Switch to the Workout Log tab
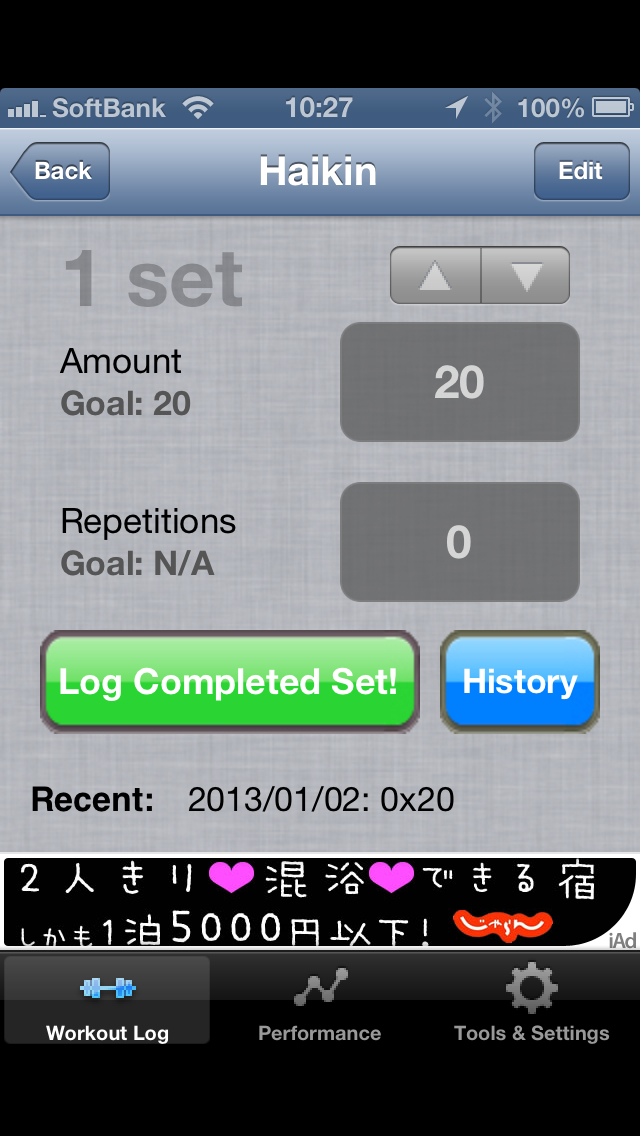 107,1001
